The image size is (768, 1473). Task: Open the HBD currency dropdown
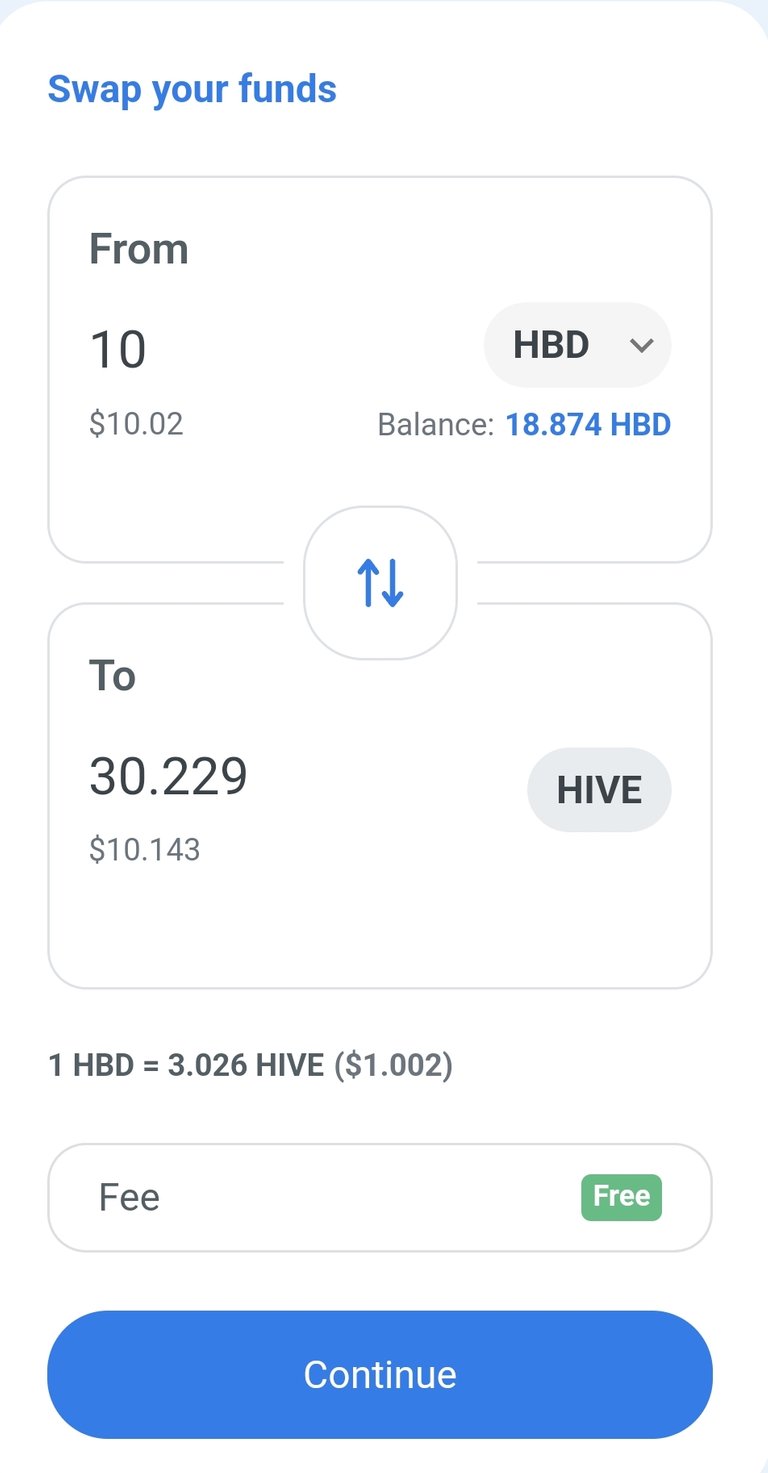click(577, 345)
